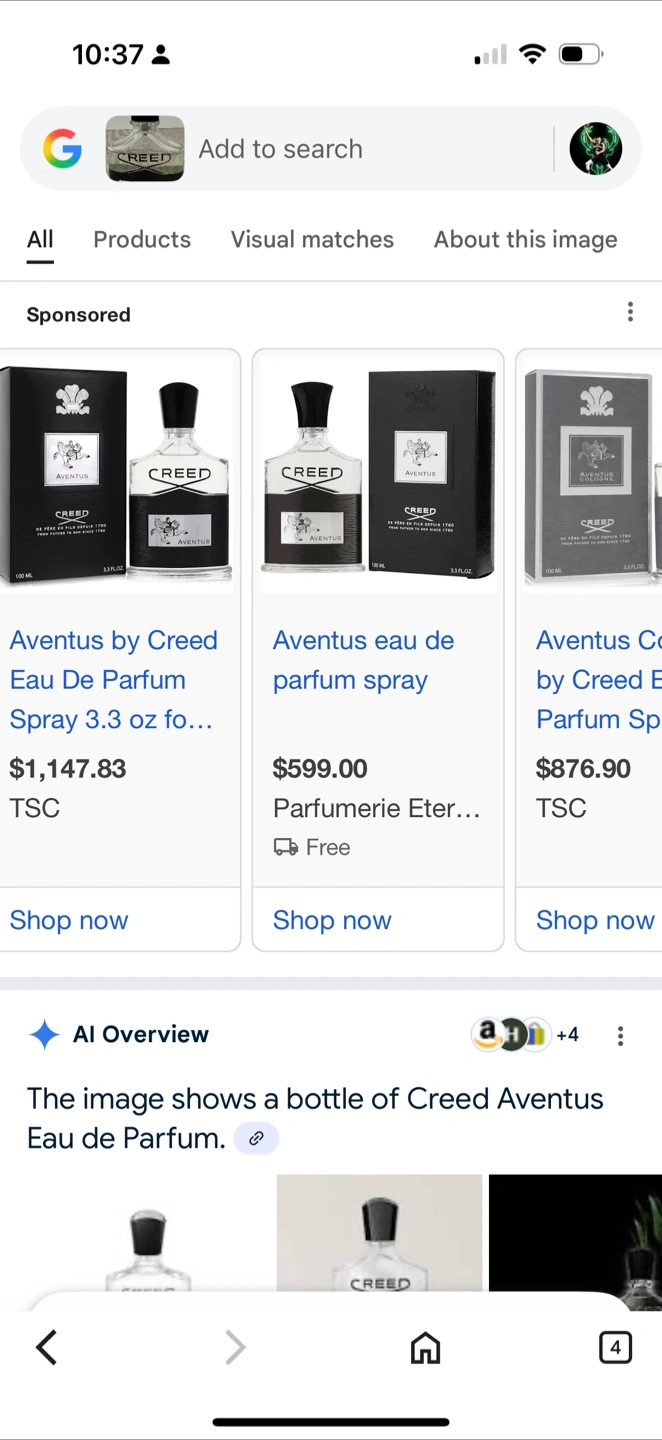Switch to the Visual matches tab

coord(312,240)
